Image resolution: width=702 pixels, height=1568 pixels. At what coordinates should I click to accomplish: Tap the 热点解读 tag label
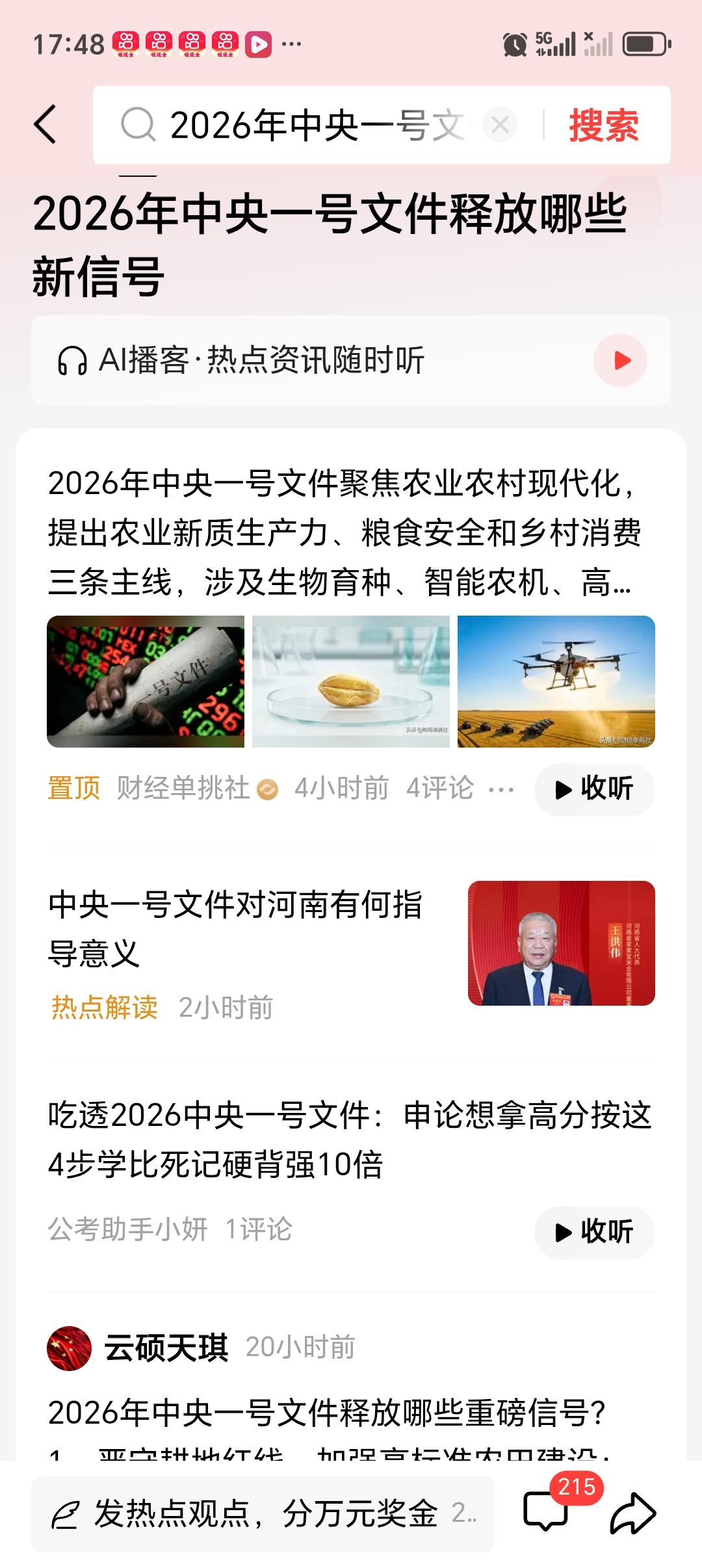pos(103,1009)
